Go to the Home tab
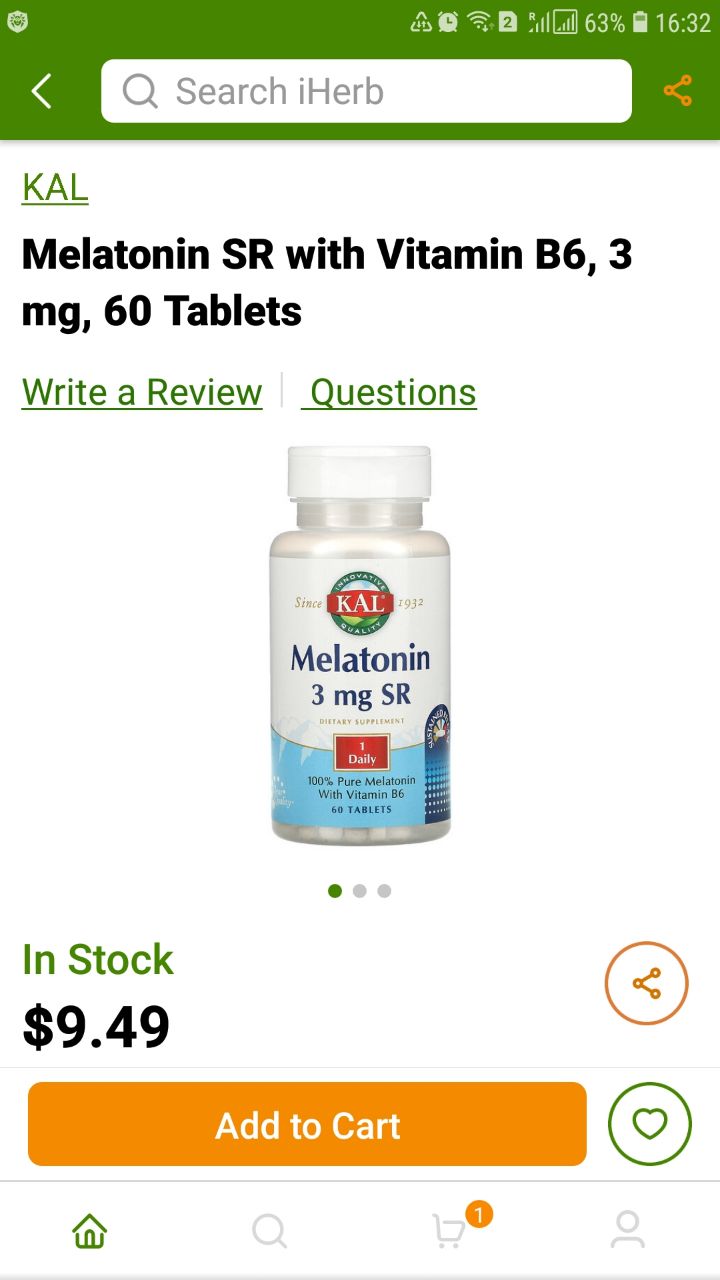 click(90, 1230)
